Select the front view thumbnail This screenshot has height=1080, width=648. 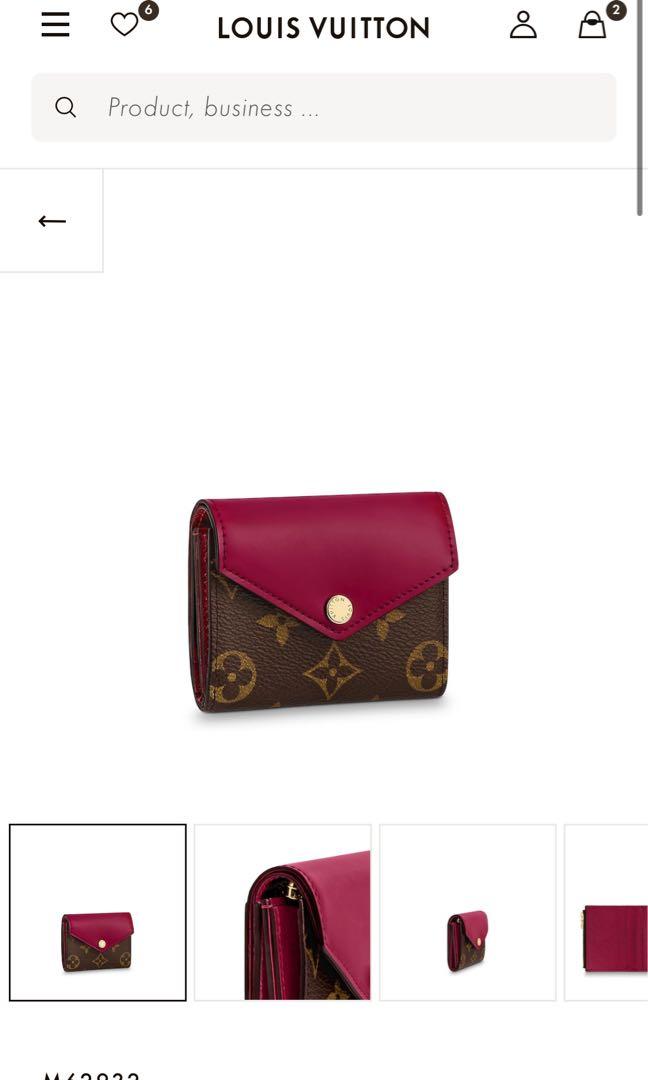pyautogui.click(x=98, y=912)
